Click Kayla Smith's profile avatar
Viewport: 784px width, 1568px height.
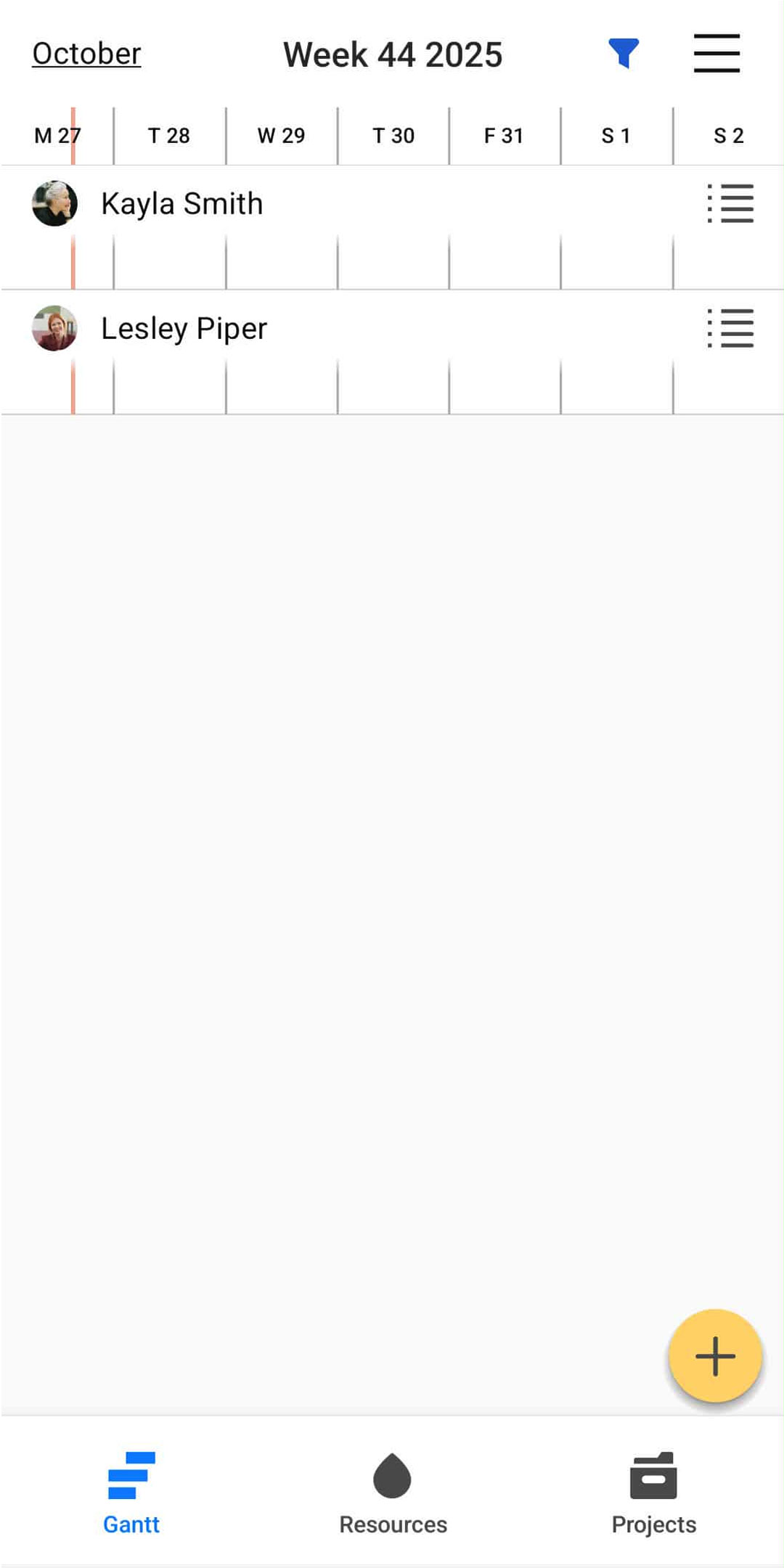click(54, 204)
